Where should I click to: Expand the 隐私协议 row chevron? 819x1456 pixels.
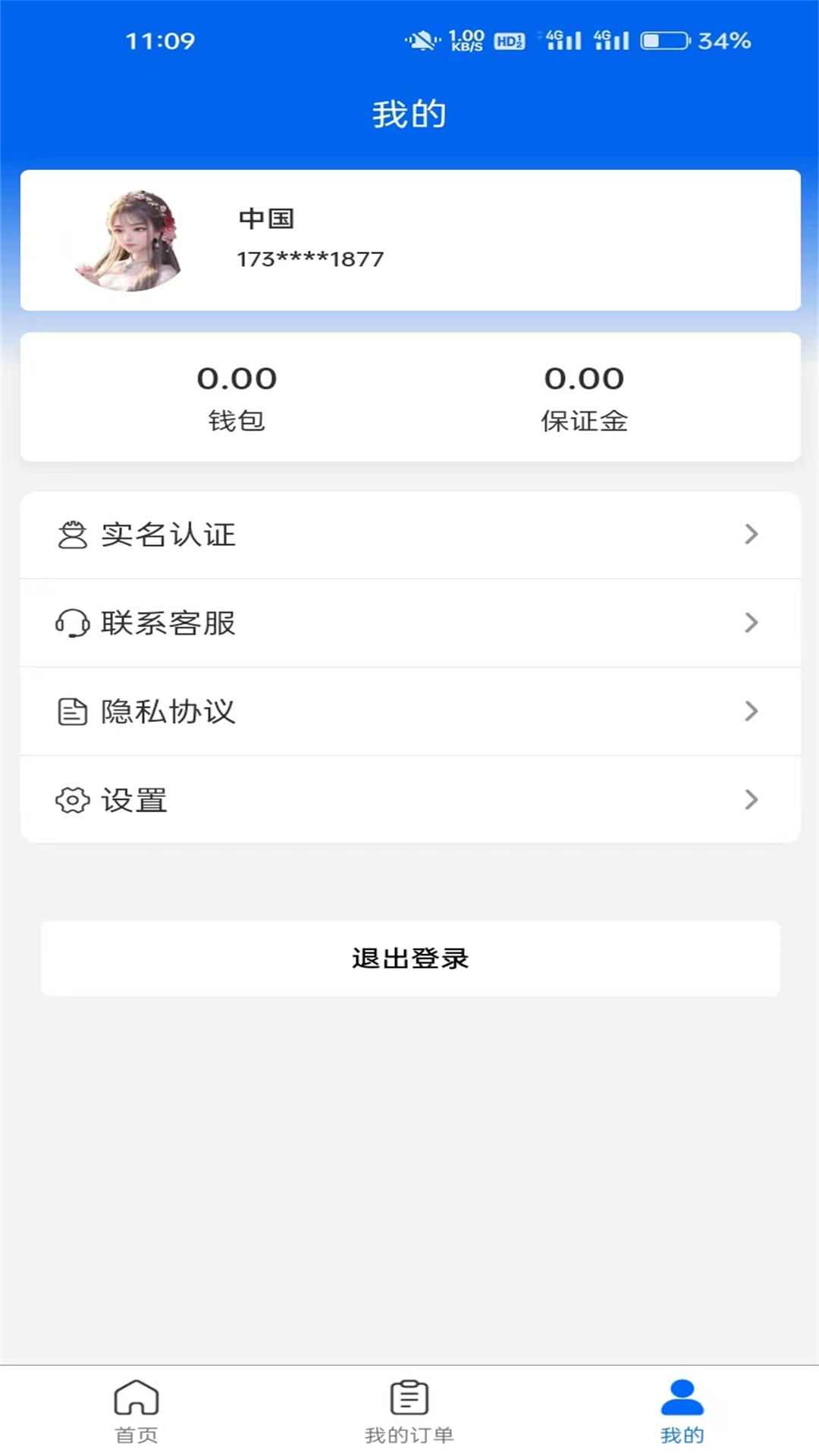[x=752, y=711]
